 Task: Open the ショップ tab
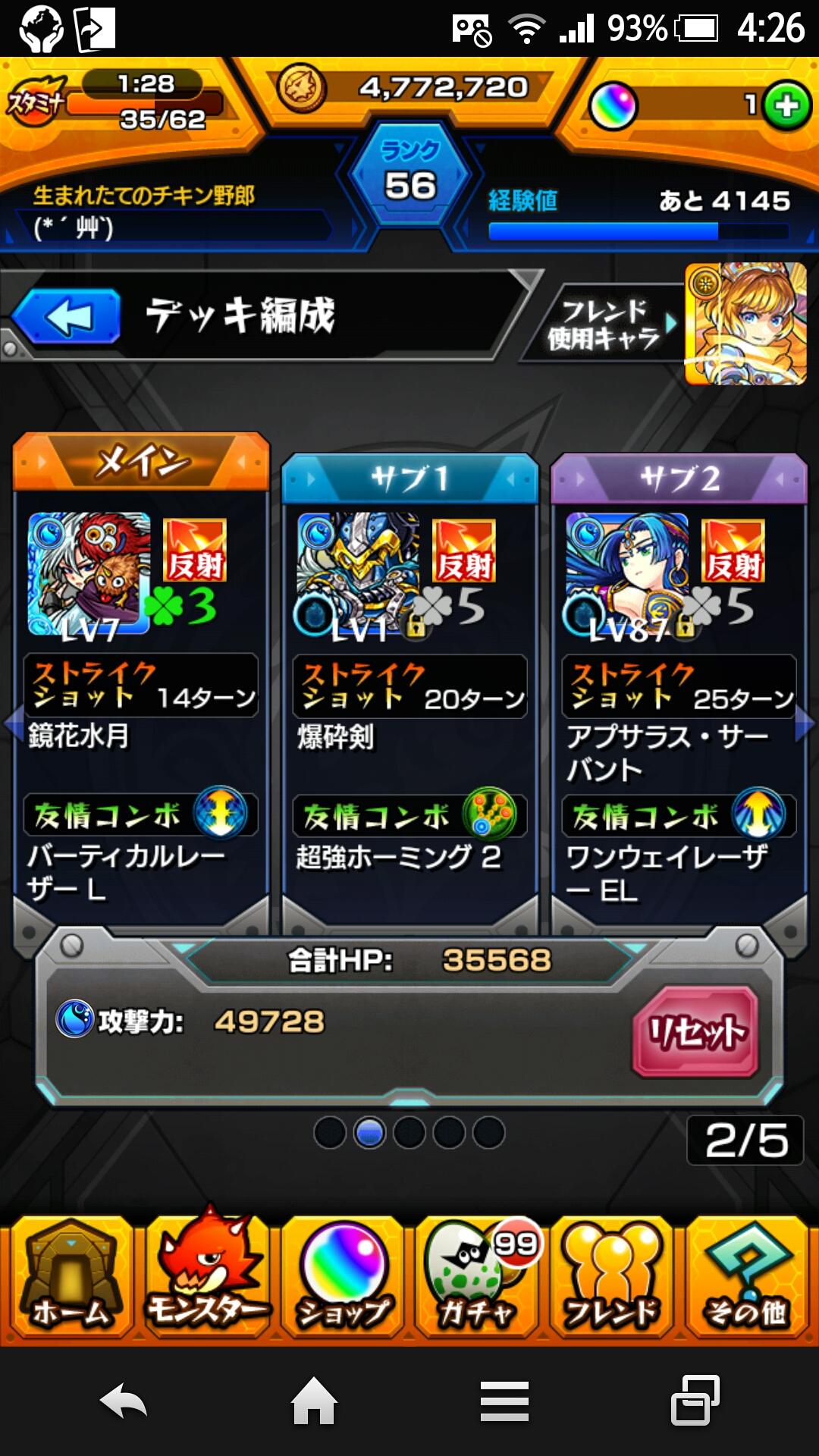point(343,1278)
